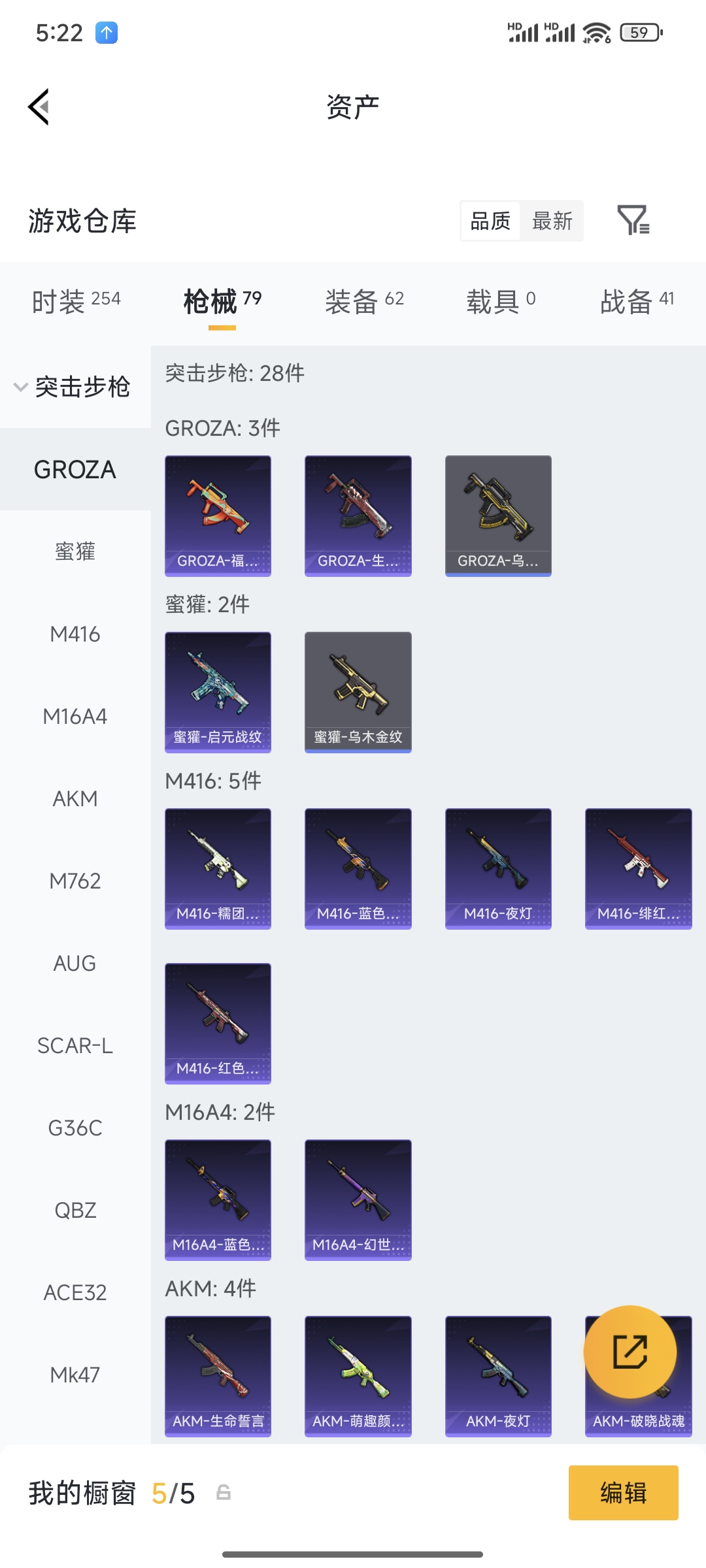Open the AKM-生命誓言 skin
Screen dimensions: 706x1568
click(x=218, y=1376)
